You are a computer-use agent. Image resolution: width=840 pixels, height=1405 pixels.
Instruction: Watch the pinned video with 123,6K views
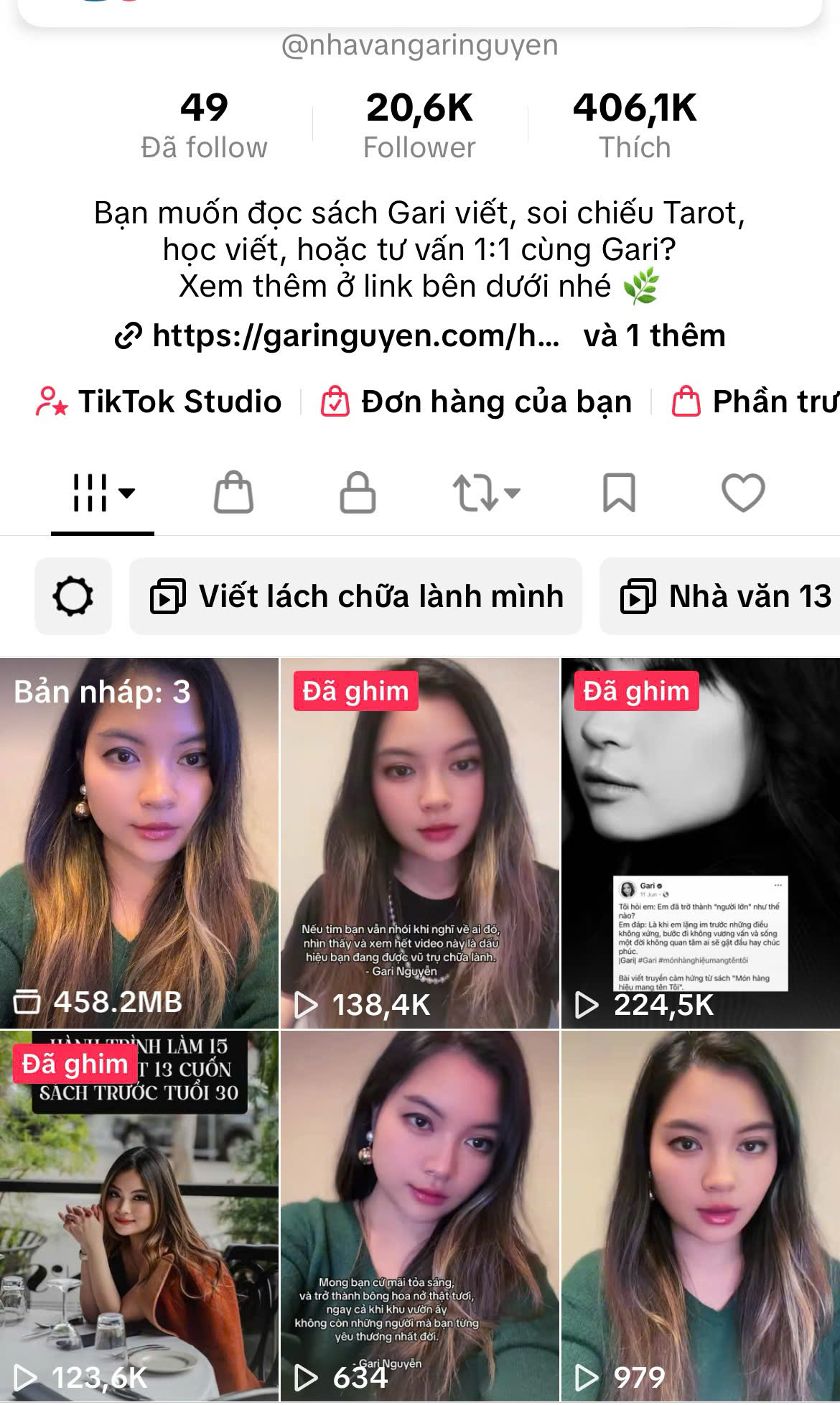click(x=139, y=1215)
